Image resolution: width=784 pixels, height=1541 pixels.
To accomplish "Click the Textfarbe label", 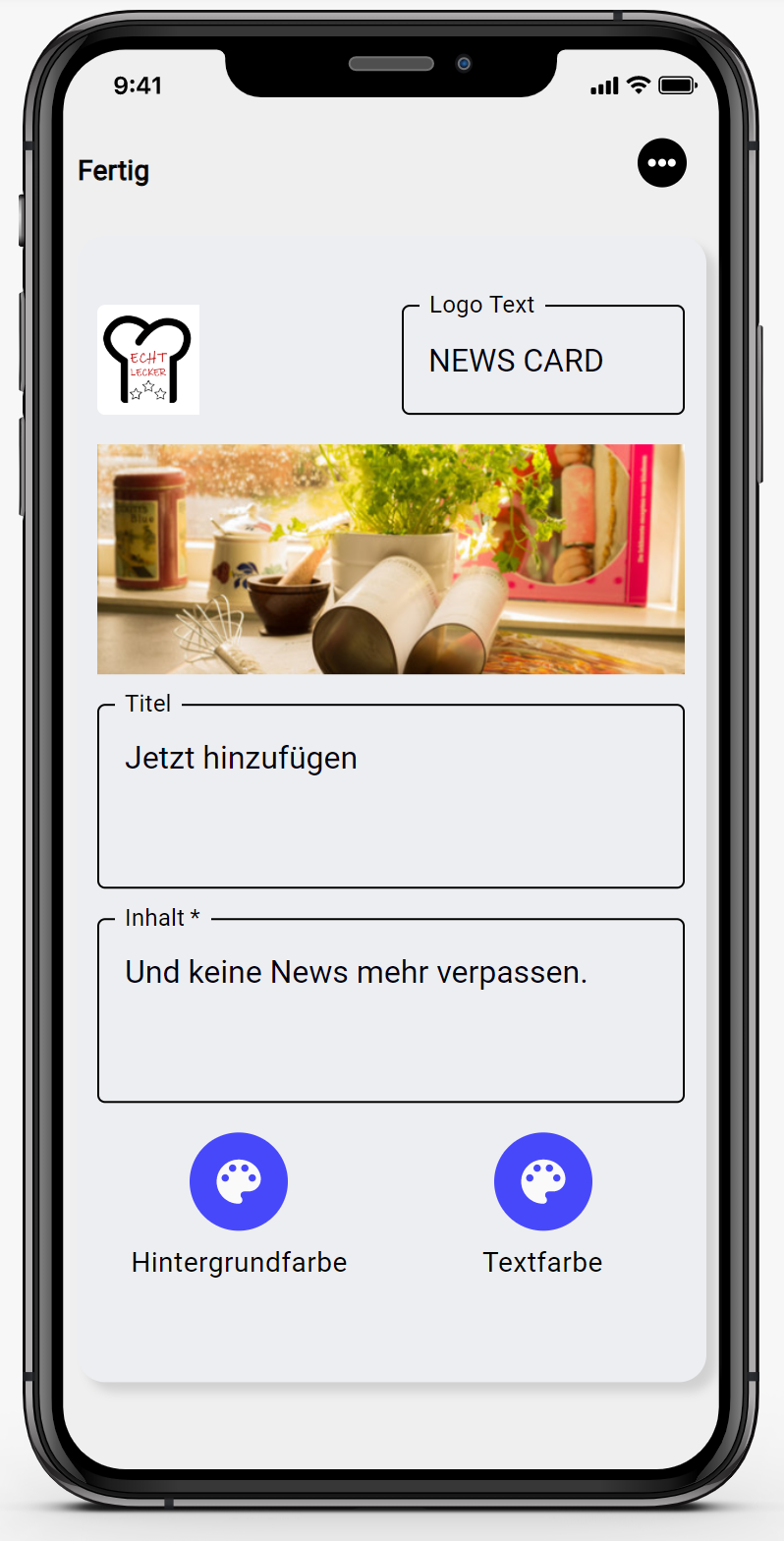I will click(542, 1262).
